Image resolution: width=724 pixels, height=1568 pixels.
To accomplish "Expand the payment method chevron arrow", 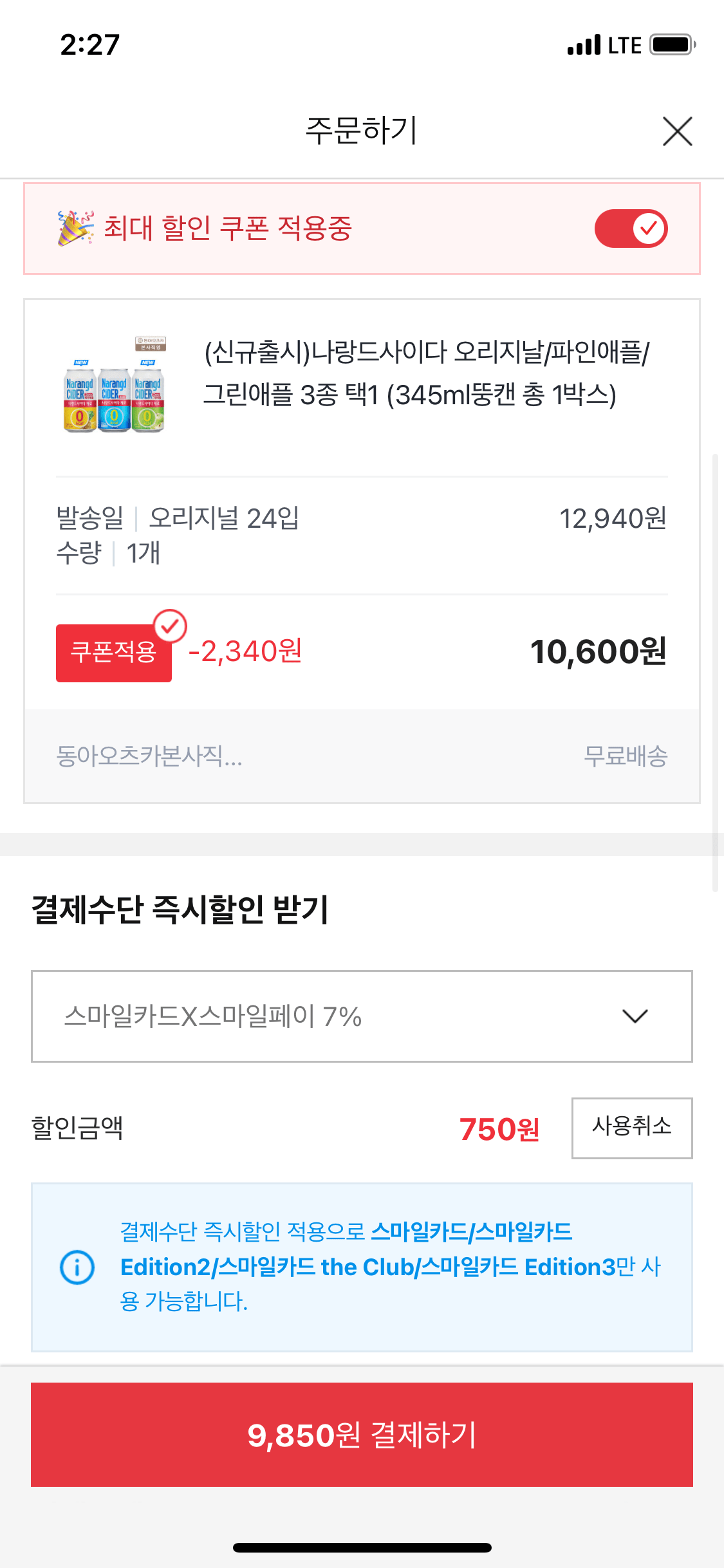I will (636, 1017).
